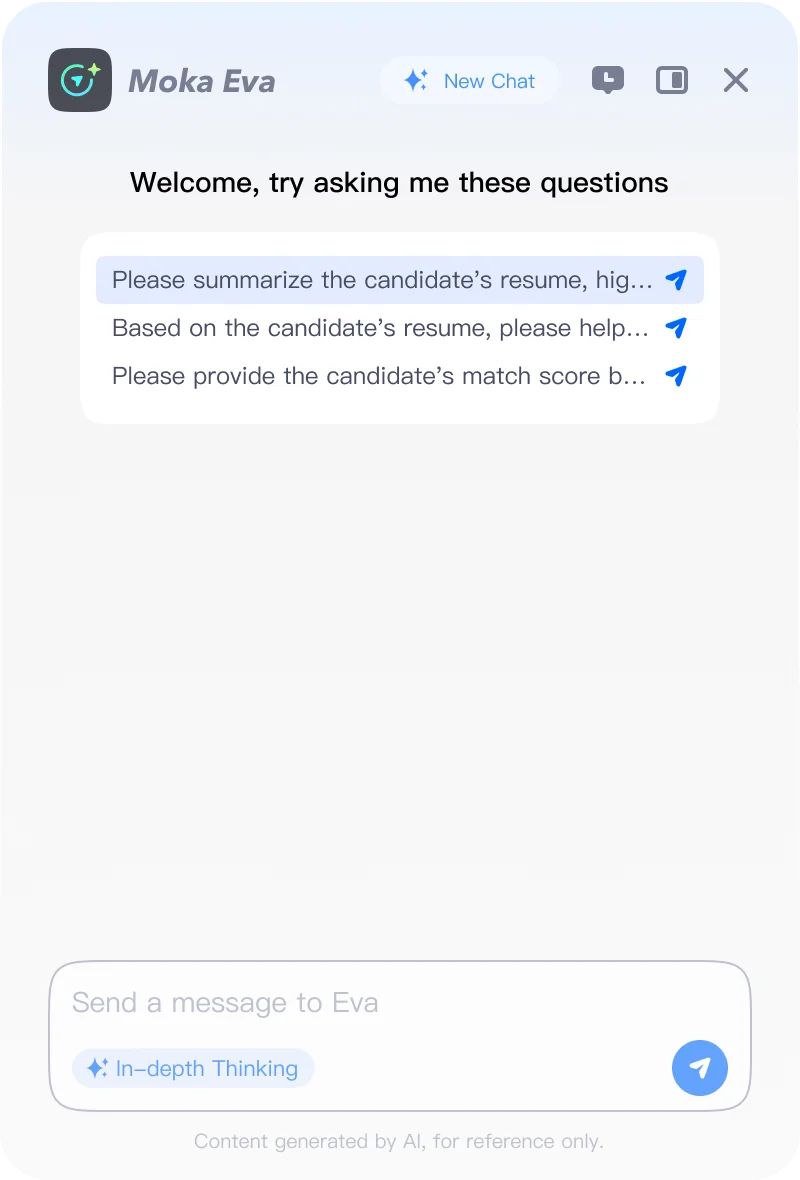Start a New Chat session

point(470,81)
